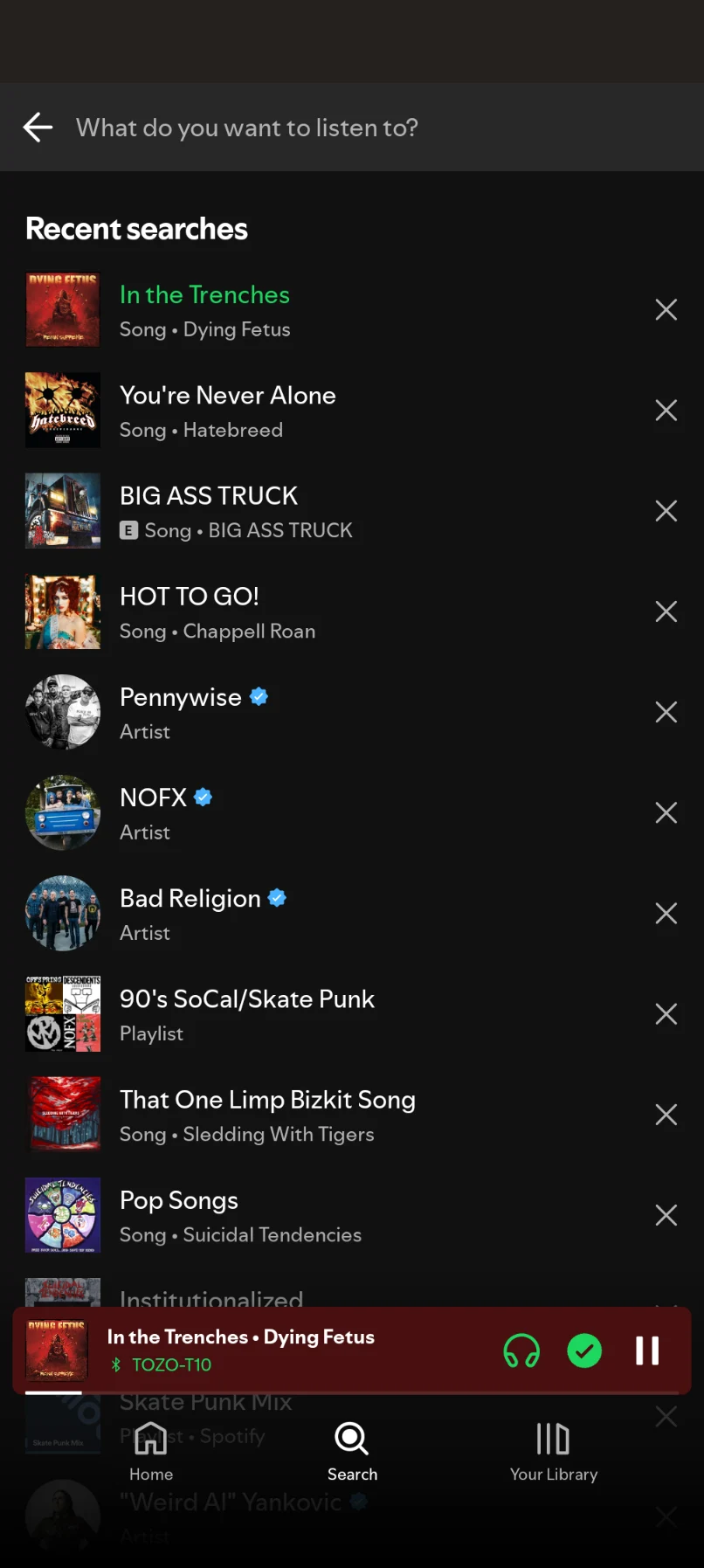Tap the search input field
The height and width of the screenshot is (1568, 704).
click(x=247, y=128)
